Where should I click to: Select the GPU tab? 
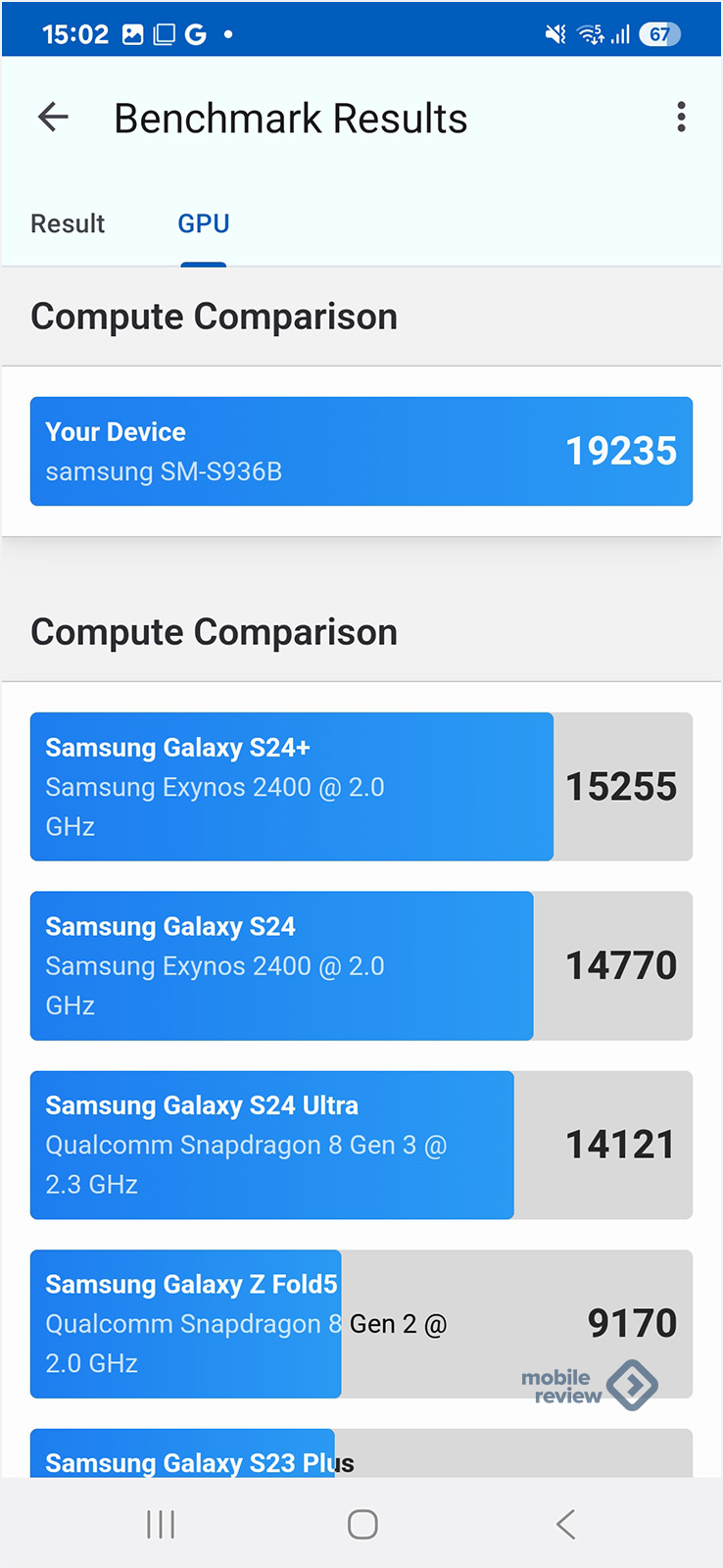[x=204, y=223]
